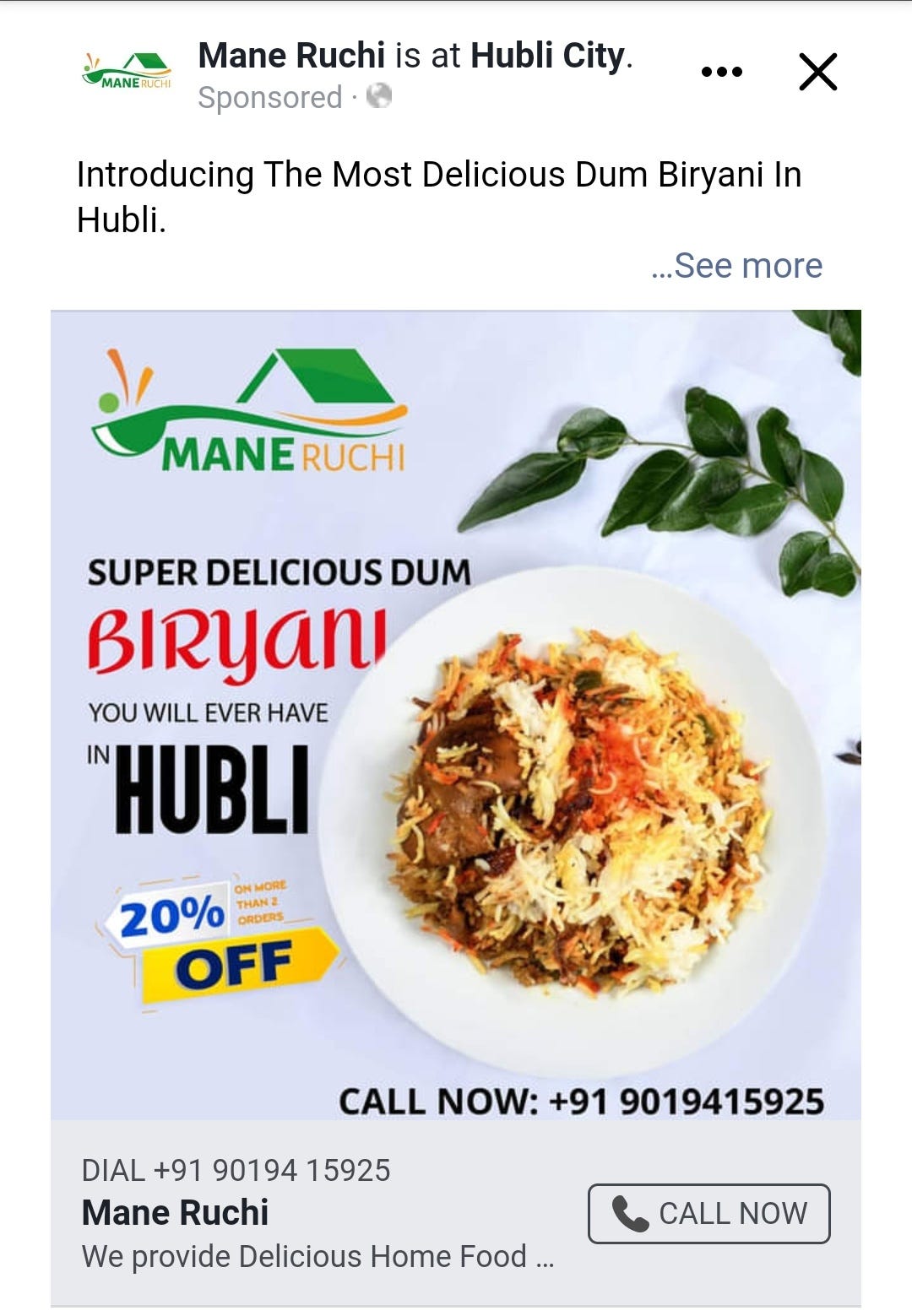Open the post's three-dot options menu
Viewport: 912px width, 1316px height.
(721, 73)
